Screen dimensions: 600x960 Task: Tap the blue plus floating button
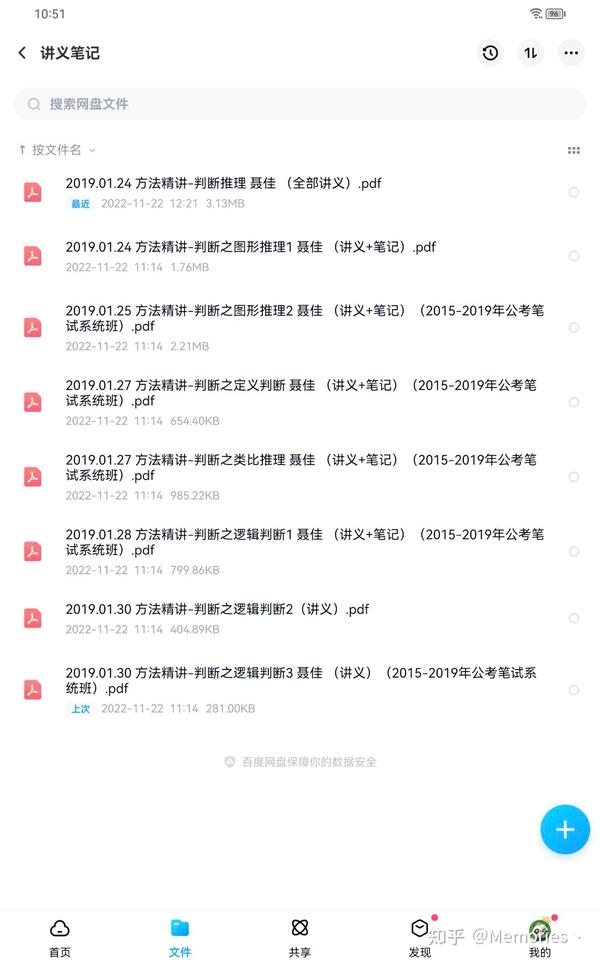564,830
